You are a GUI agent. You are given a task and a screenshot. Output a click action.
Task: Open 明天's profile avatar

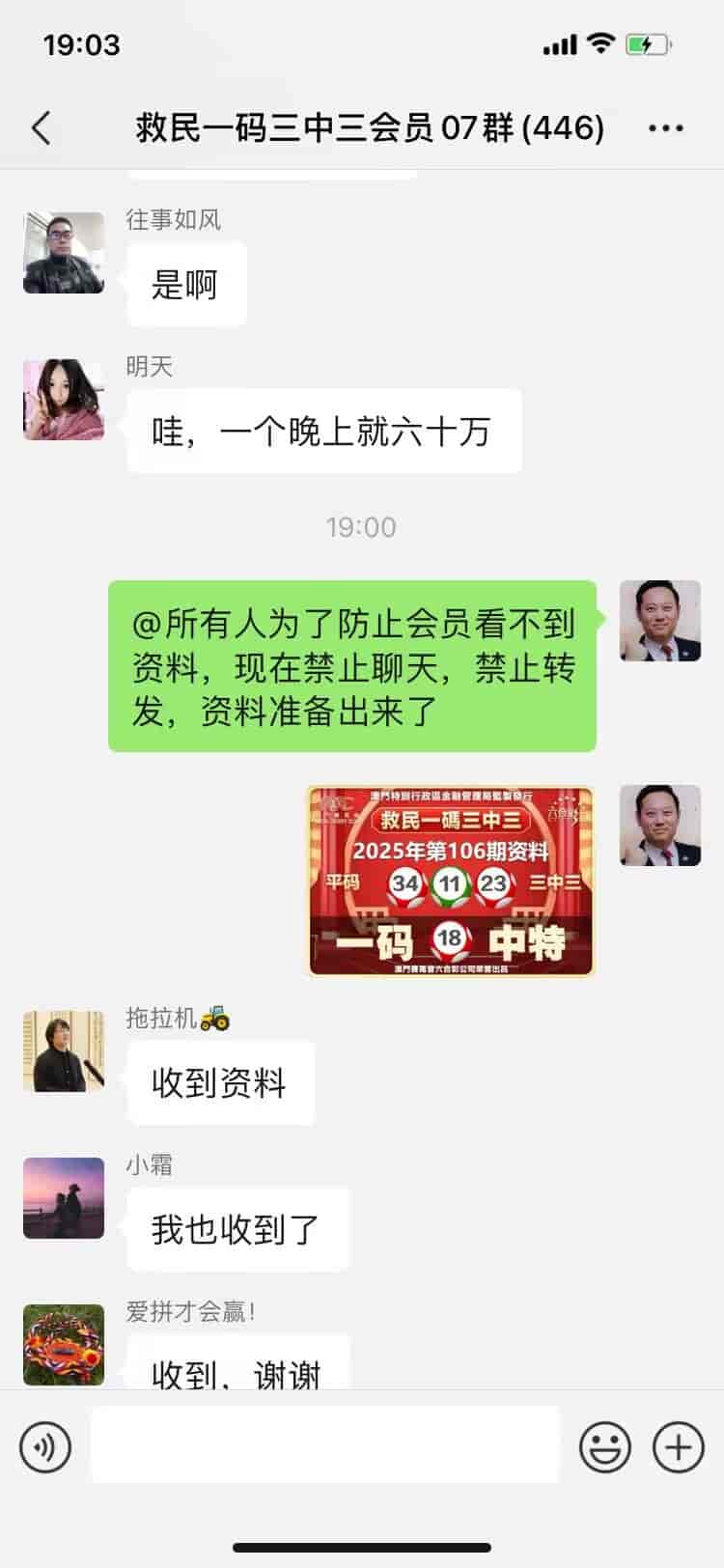pyautogui.click(x=64, y=400)
